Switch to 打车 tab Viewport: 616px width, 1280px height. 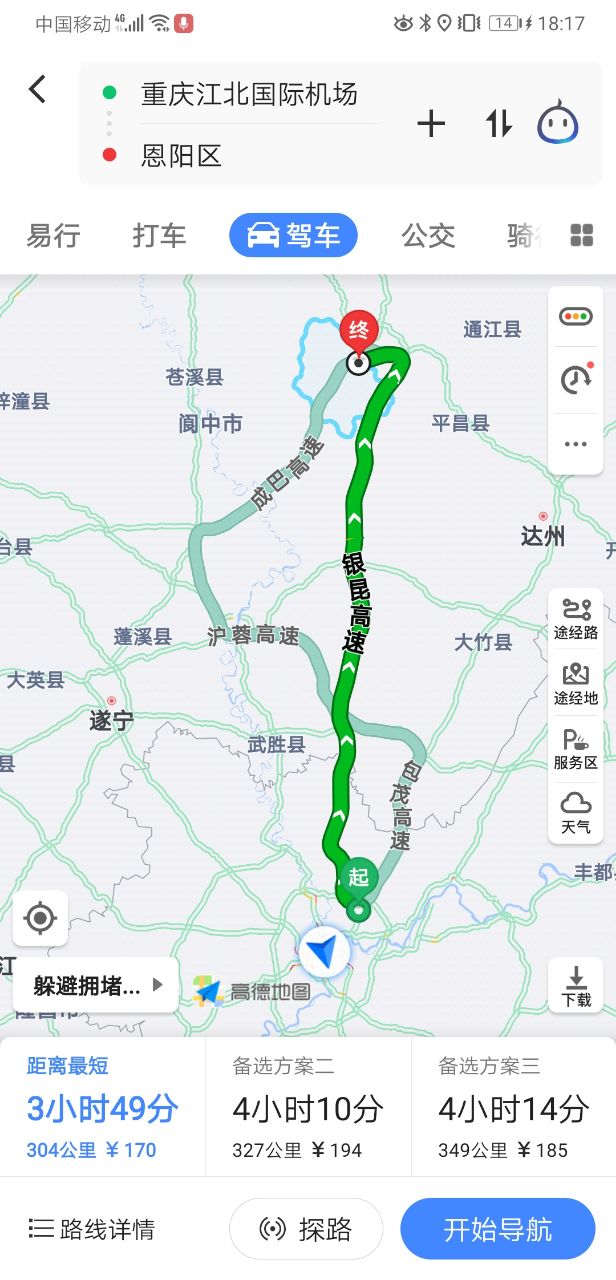(160, 236)
